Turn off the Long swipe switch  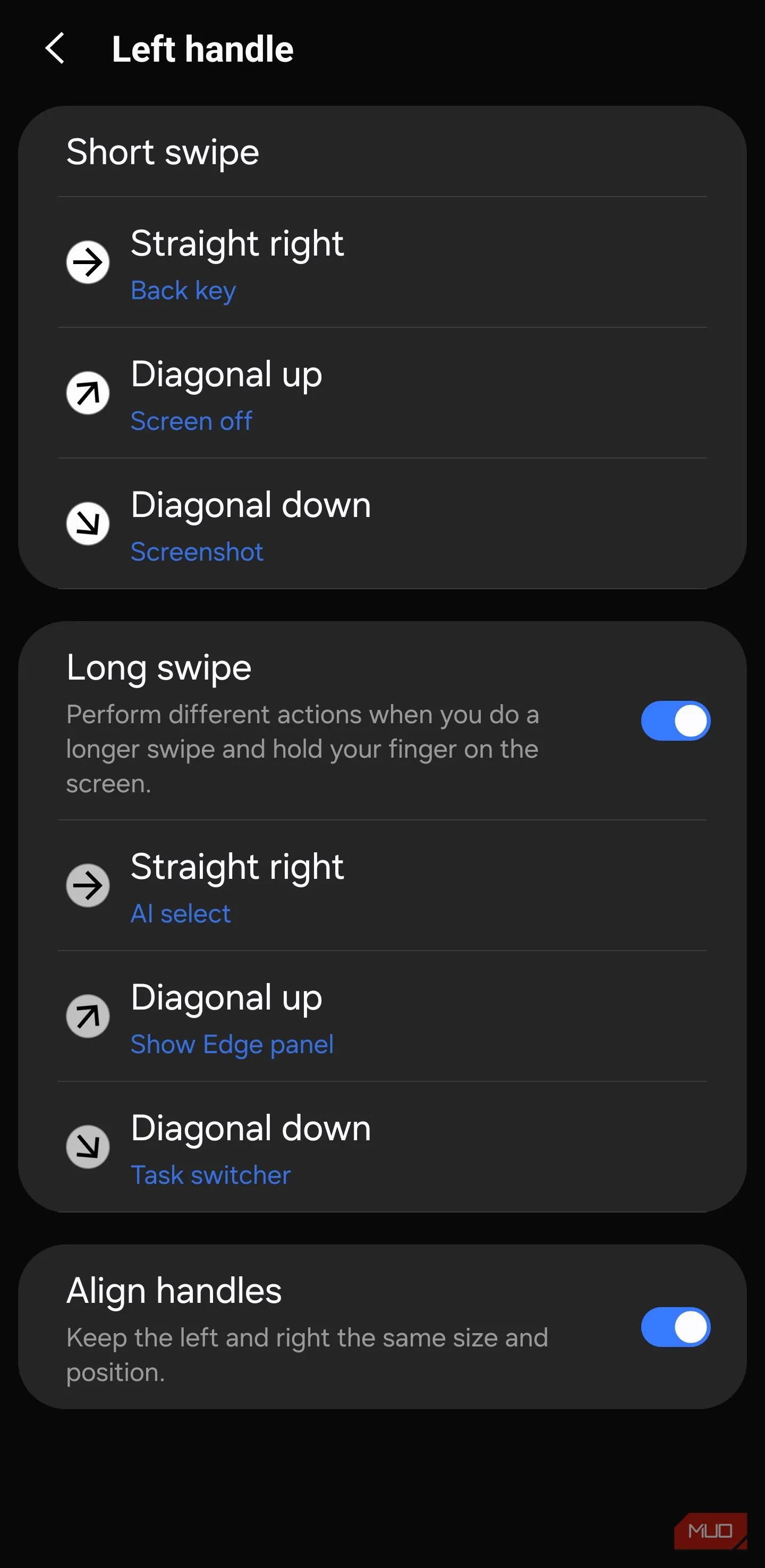(x=675, y=721)
